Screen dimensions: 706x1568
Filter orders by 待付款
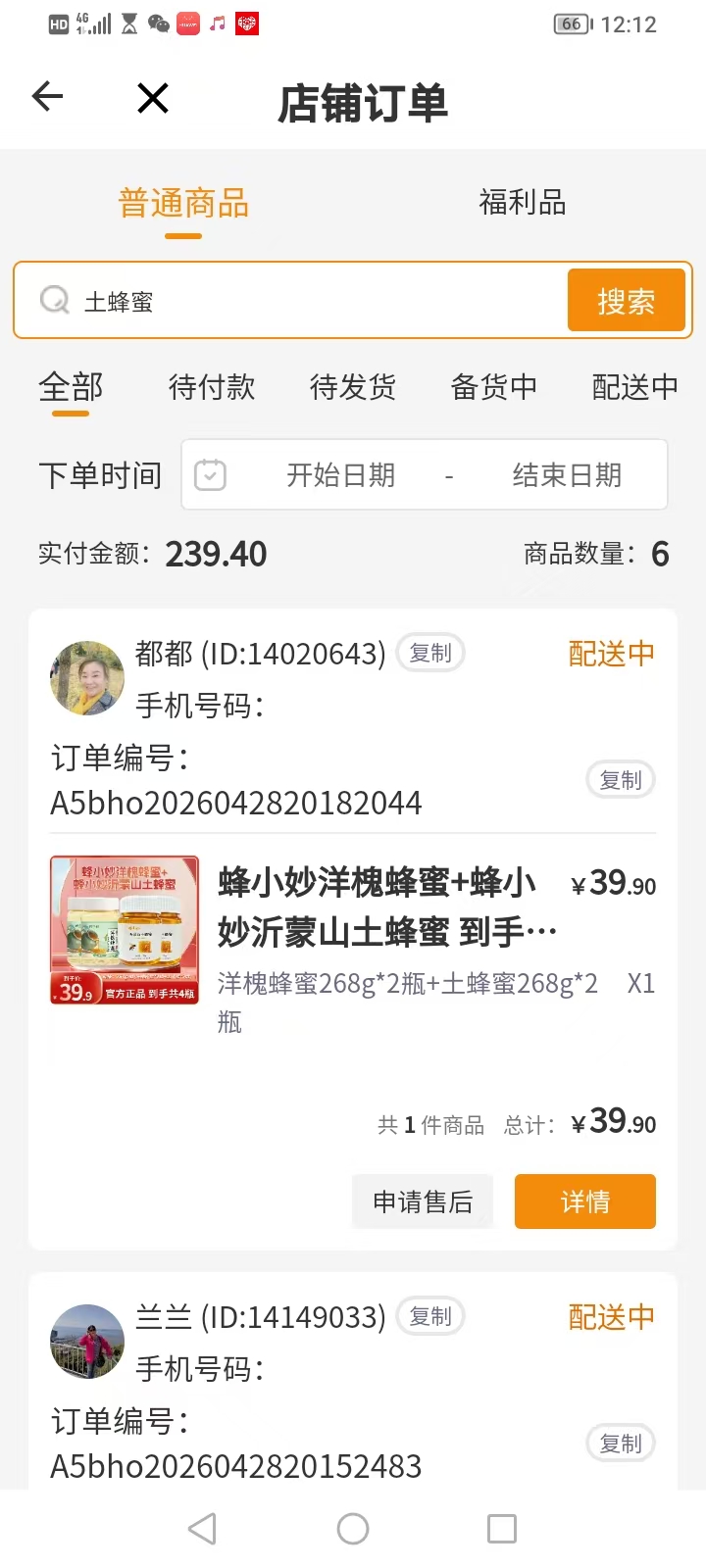pyautogui.click(x=212, y=387)
